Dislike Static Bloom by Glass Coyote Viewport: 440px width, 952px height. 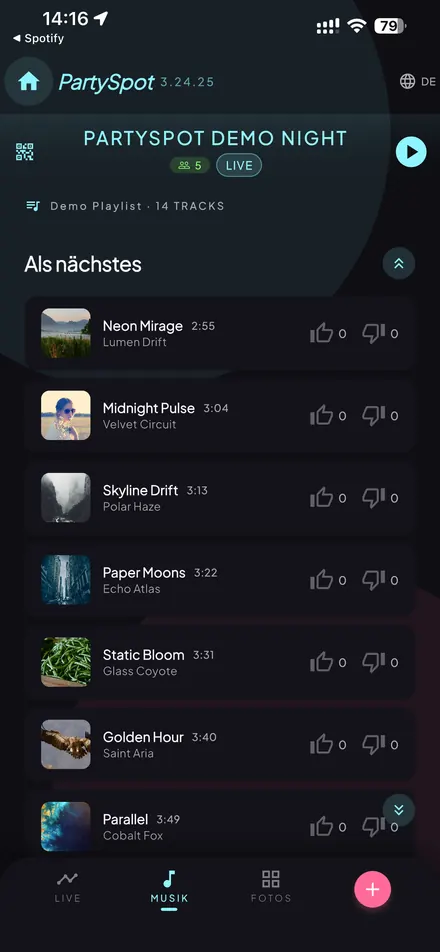point(374,662)
